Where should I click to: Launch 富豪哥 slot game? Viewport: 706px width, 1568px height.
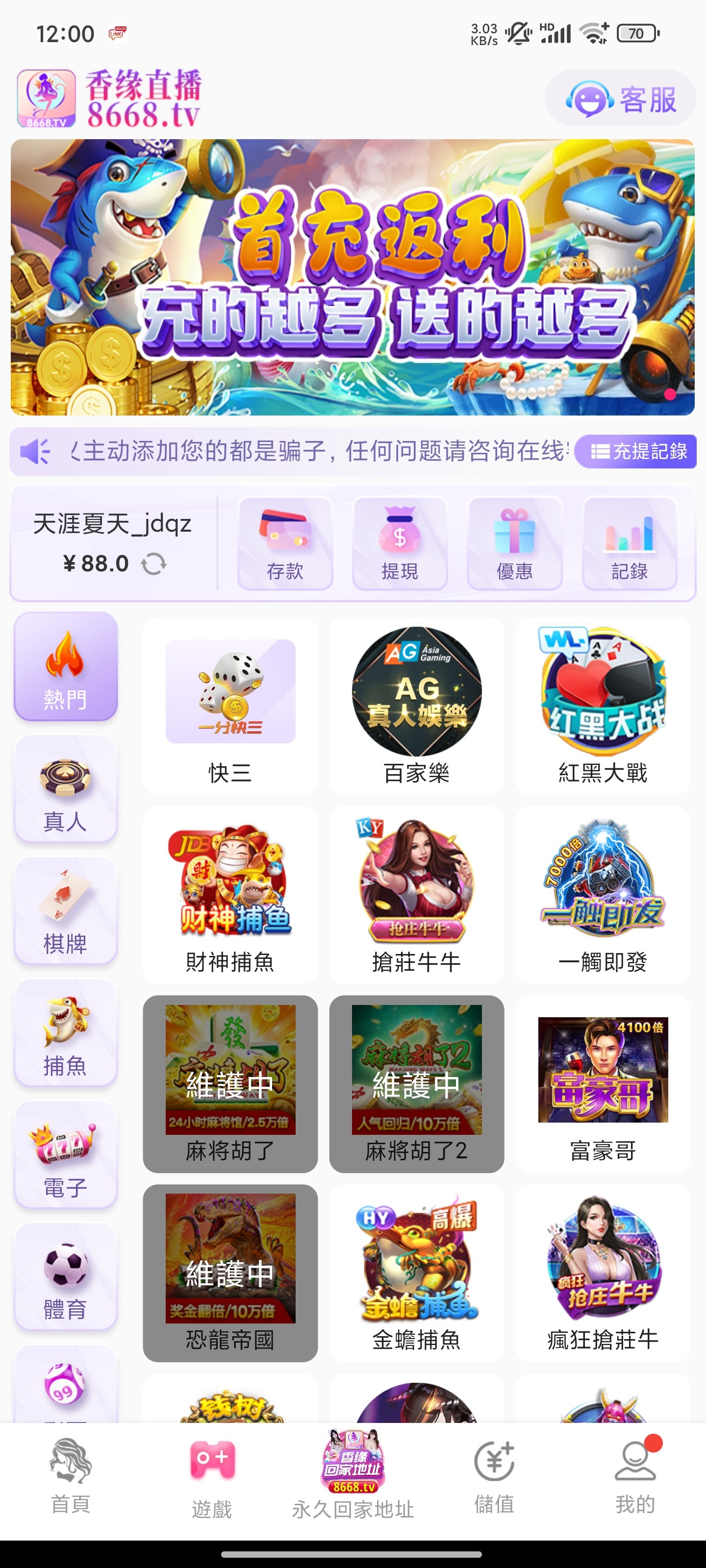603,1083
